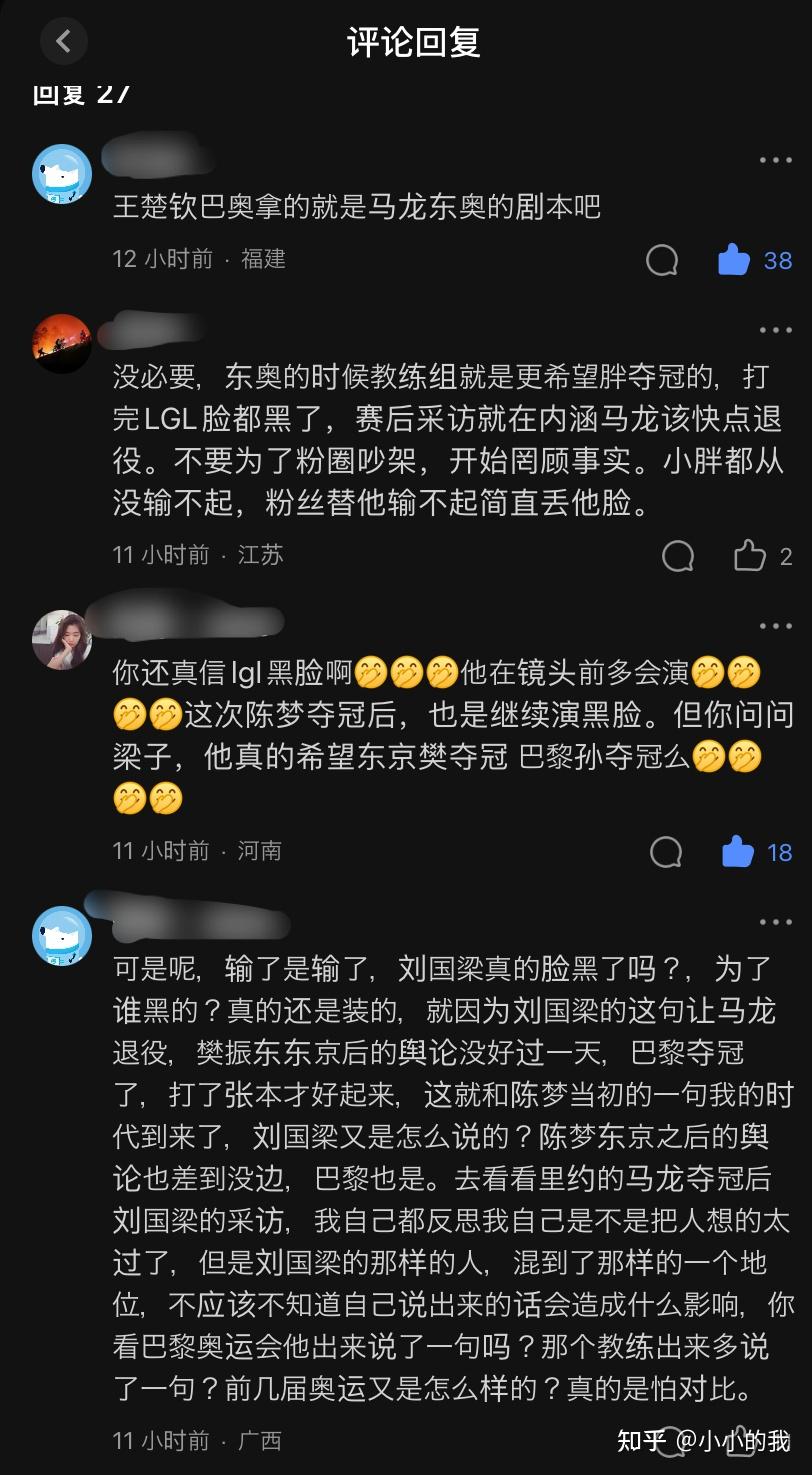This screenshot has height=1475, width=812.
Task: Open overflow menu on the 江苏 comment
Action: pos(775,330)
